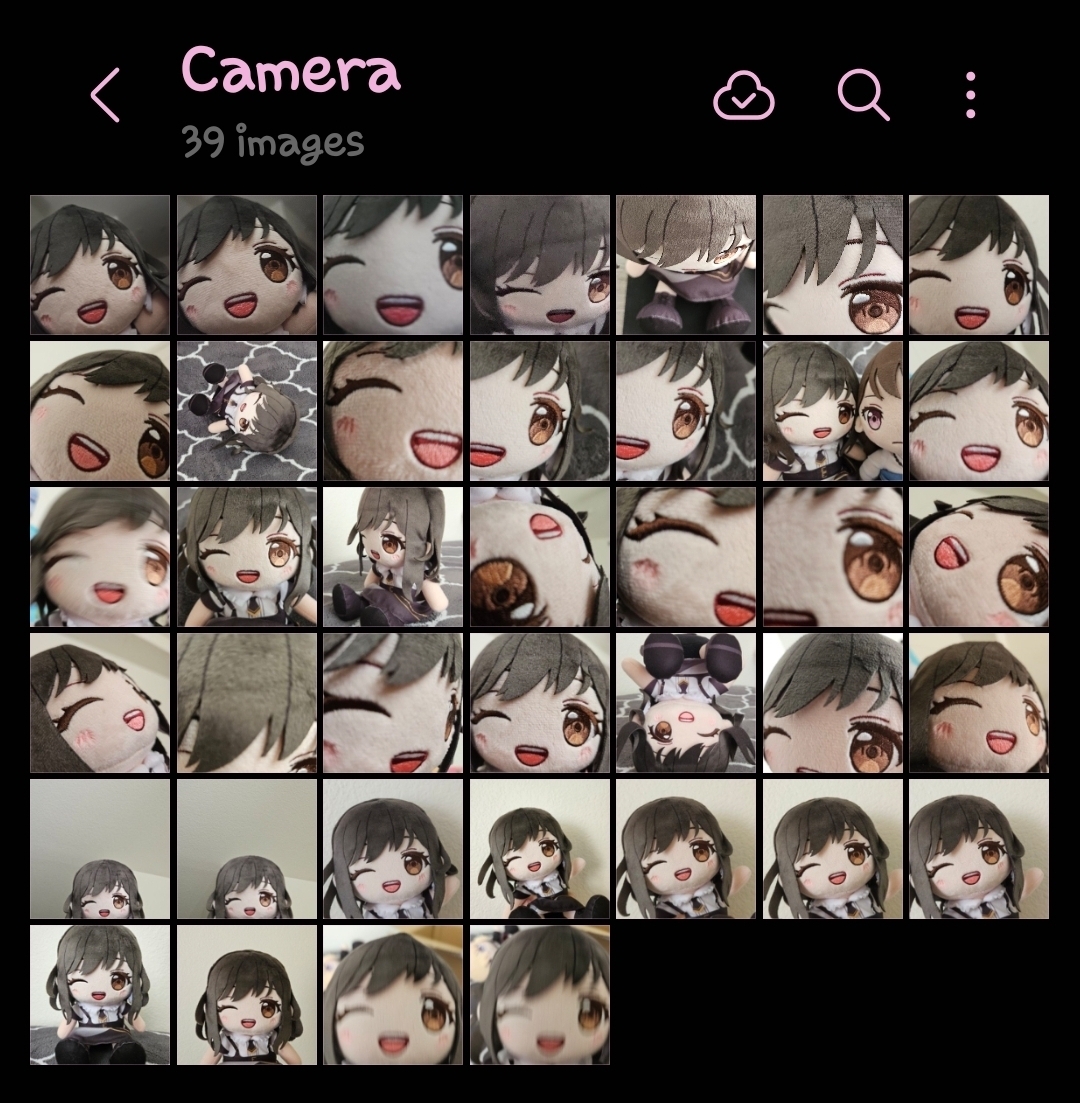Open the three-dot overflow menu
This screenshot has height=1103, width=1080.
pyautogui.click(x=970, y=96)
